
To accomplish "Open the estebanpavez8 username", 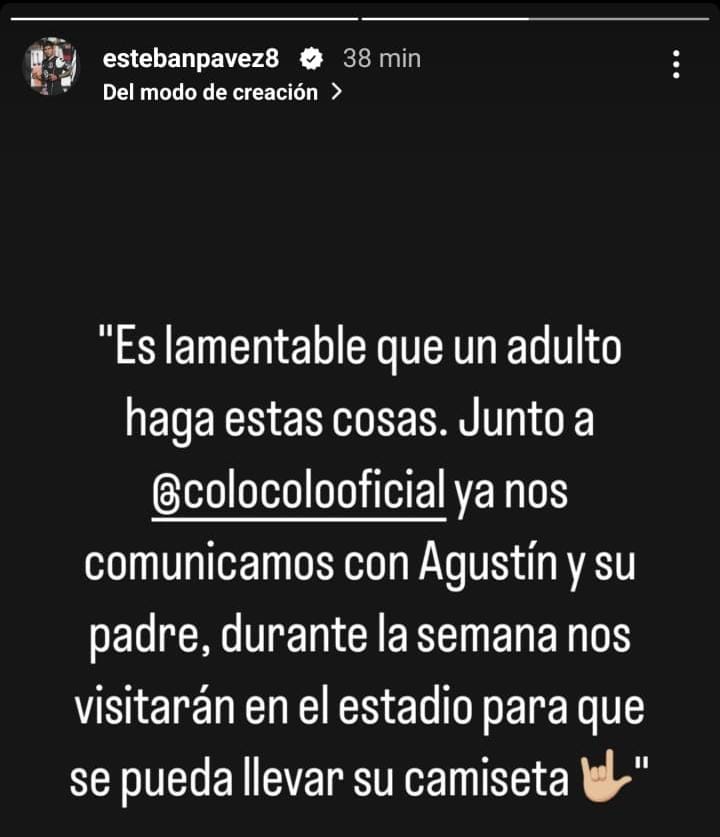I will click(190, 59).
